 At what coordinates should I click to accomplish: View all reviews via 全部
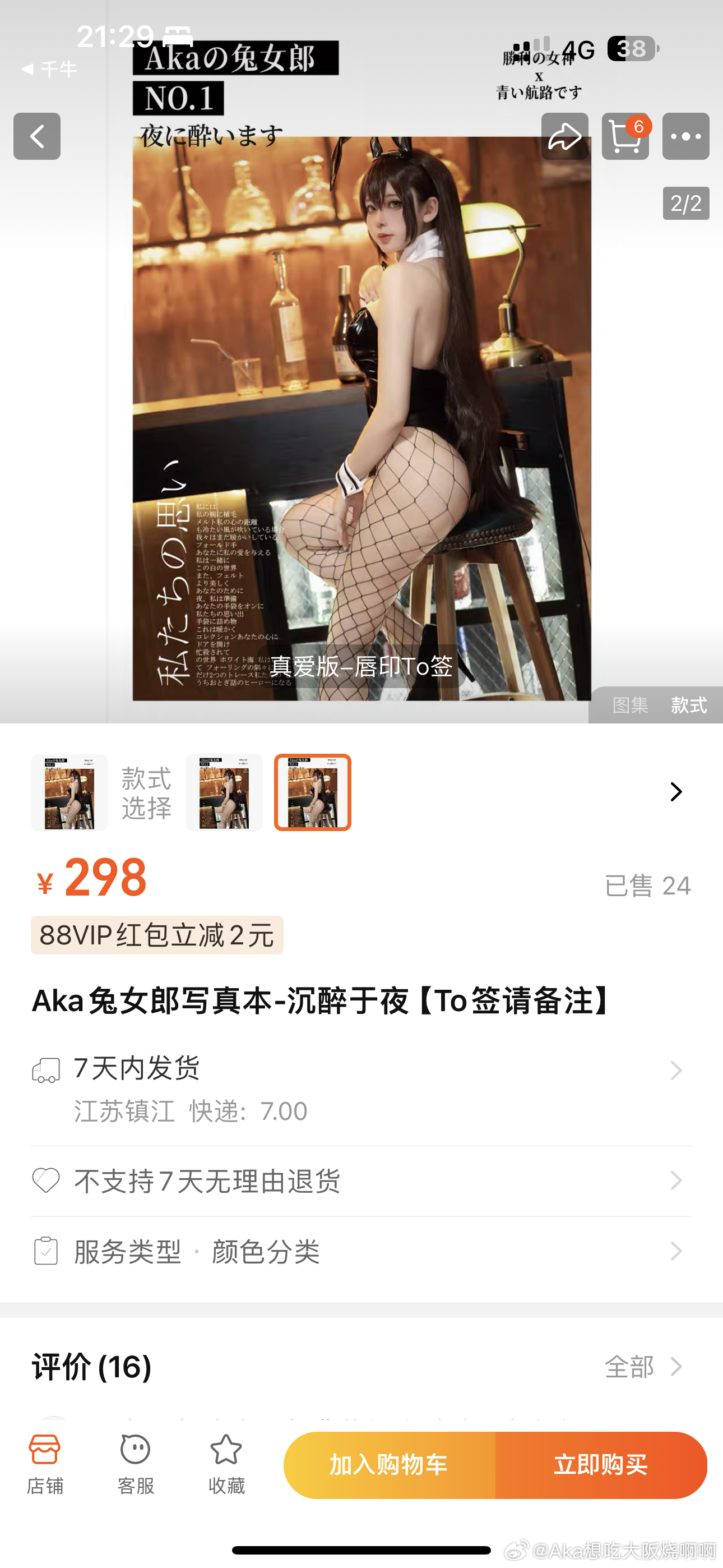pos(643,1367)
